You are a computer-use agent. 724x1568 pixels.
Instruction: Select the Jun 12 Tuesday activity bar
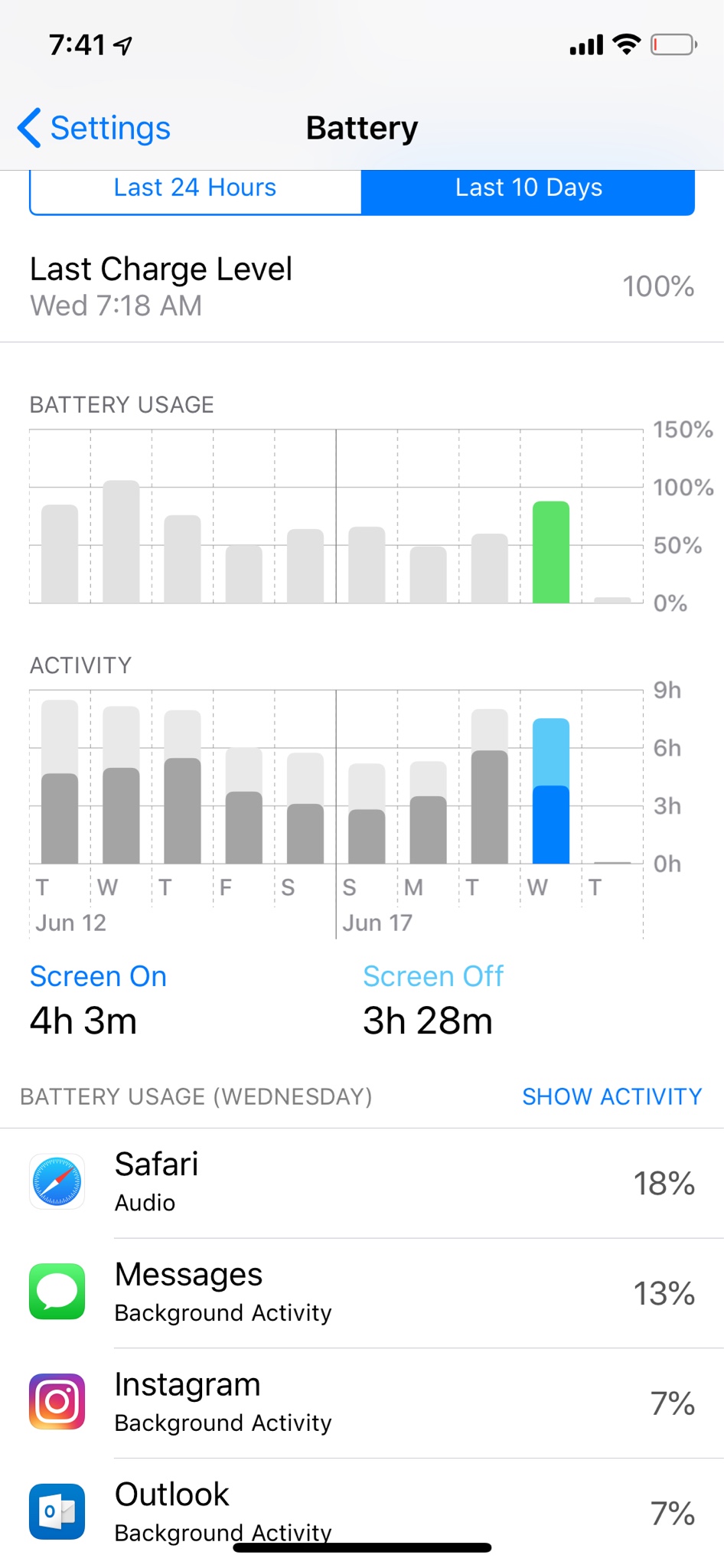(60, 782)
